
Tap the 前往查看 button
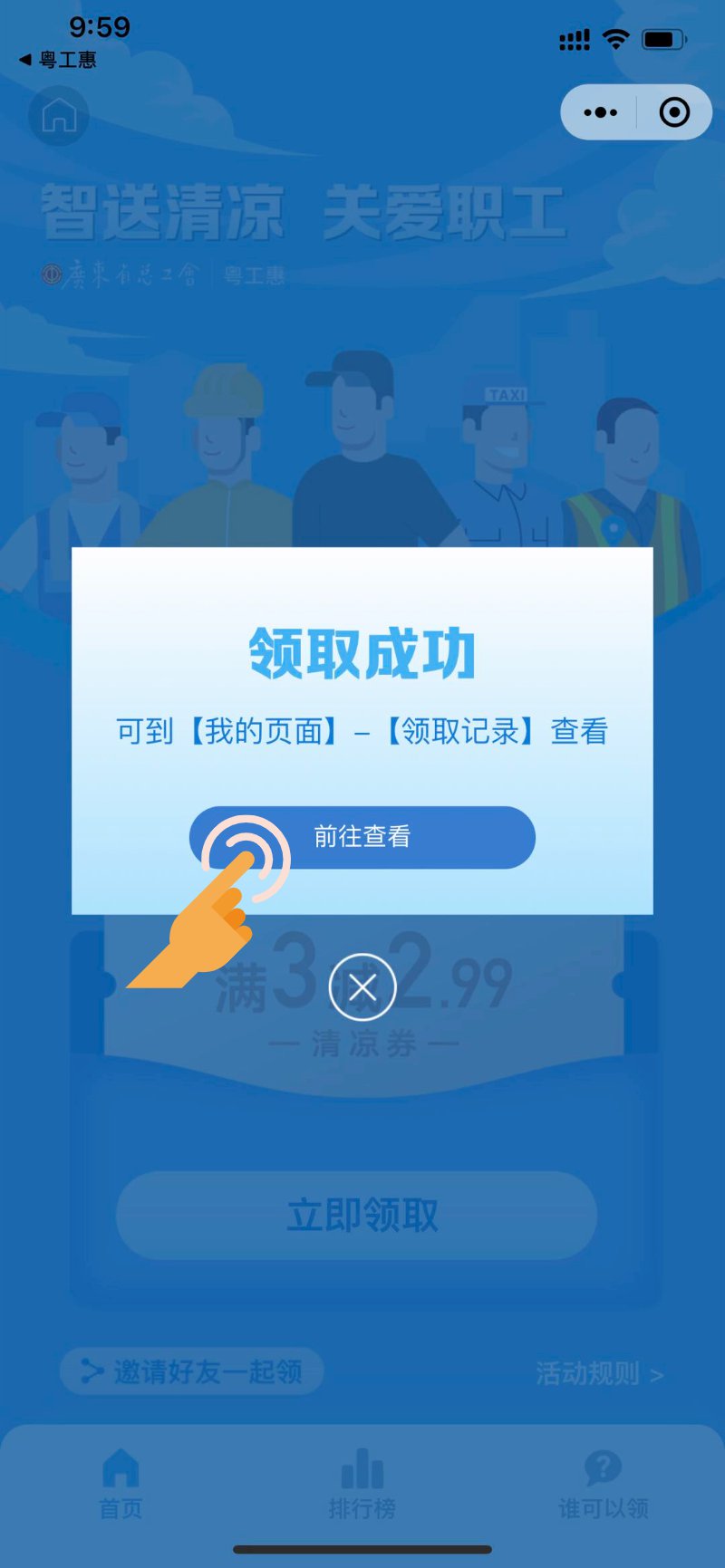click(x=362, y=837)
